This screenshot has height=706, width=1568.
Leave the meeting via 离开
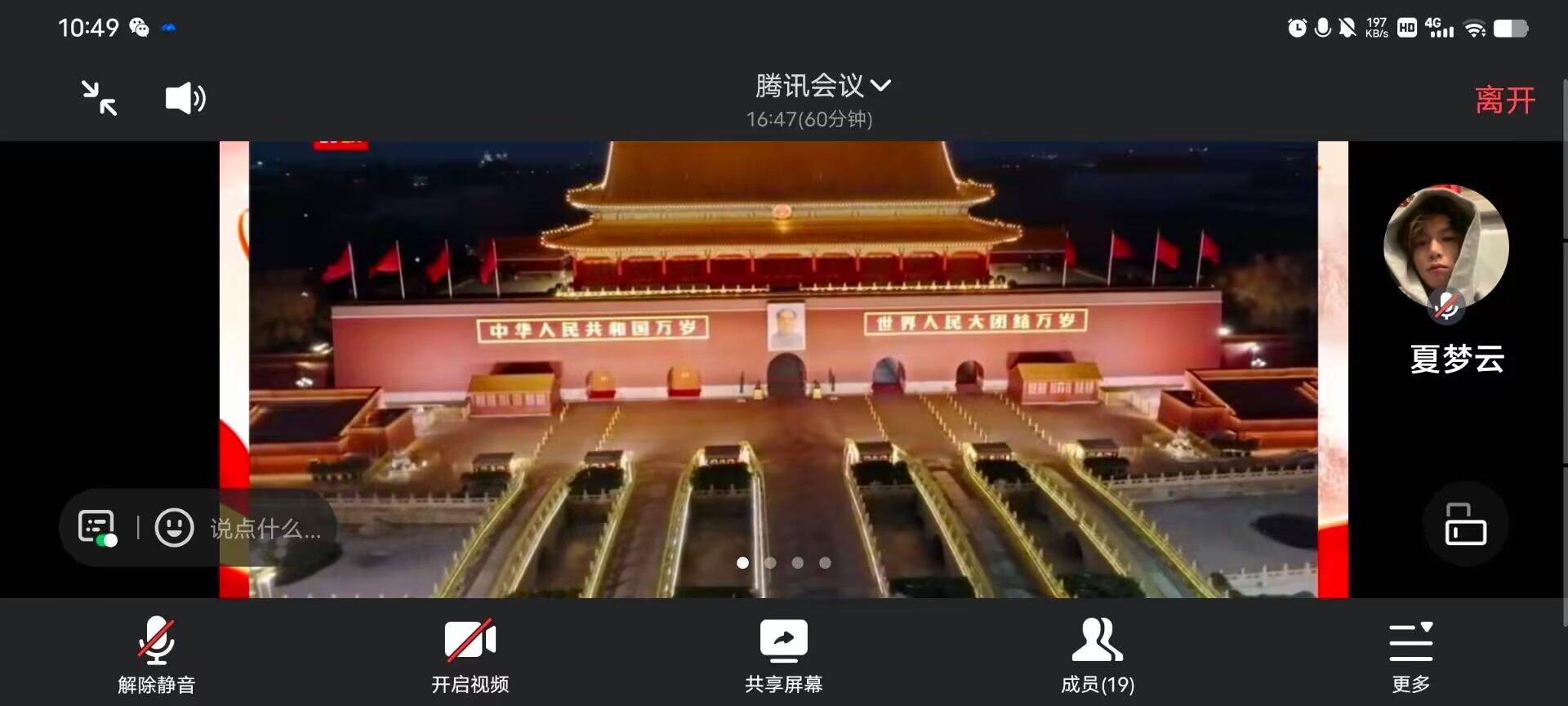point(1504,101)
